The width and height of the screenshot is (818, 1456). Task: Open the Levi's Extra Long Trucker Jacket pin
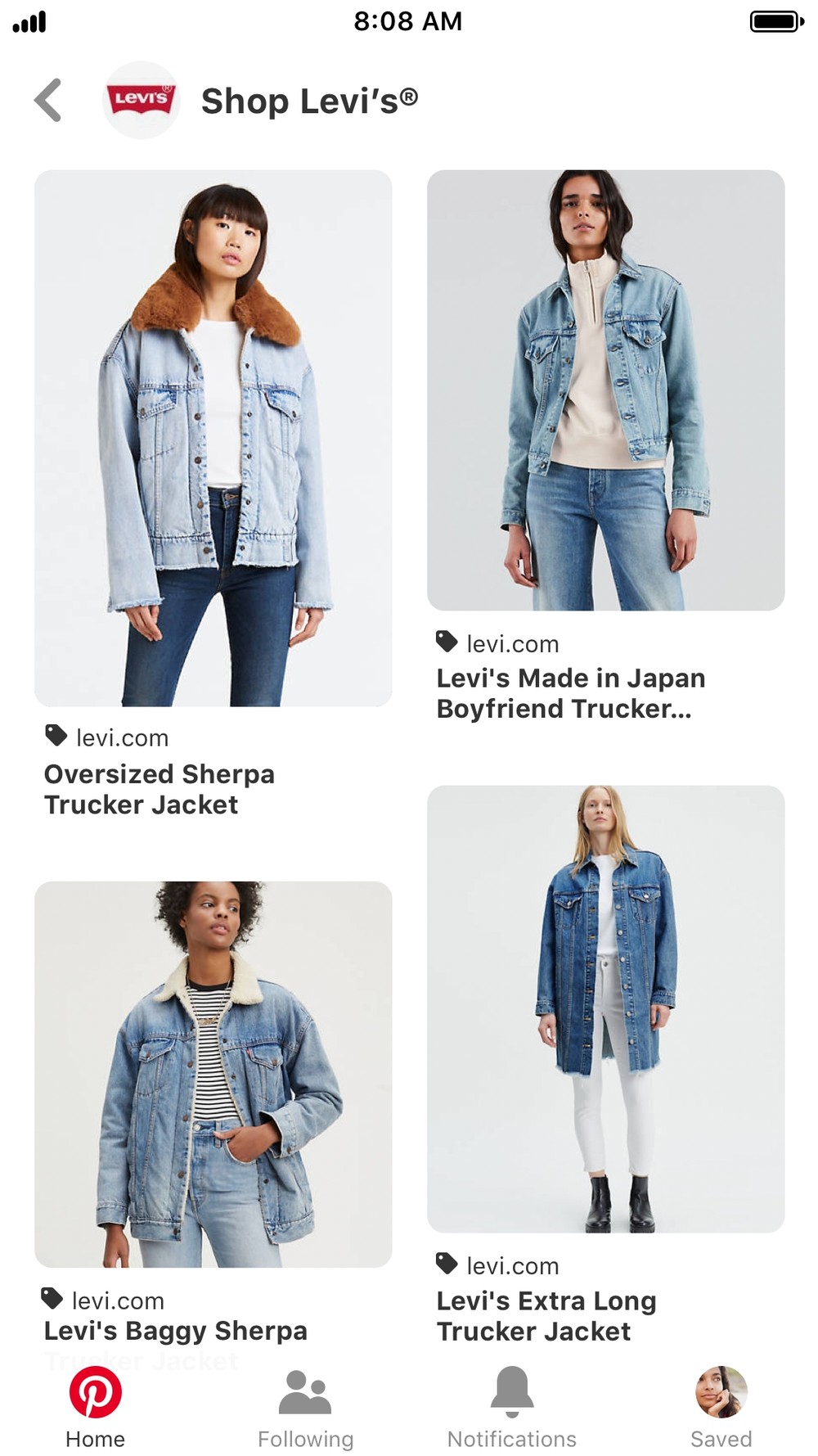[x=605, y=1009]
